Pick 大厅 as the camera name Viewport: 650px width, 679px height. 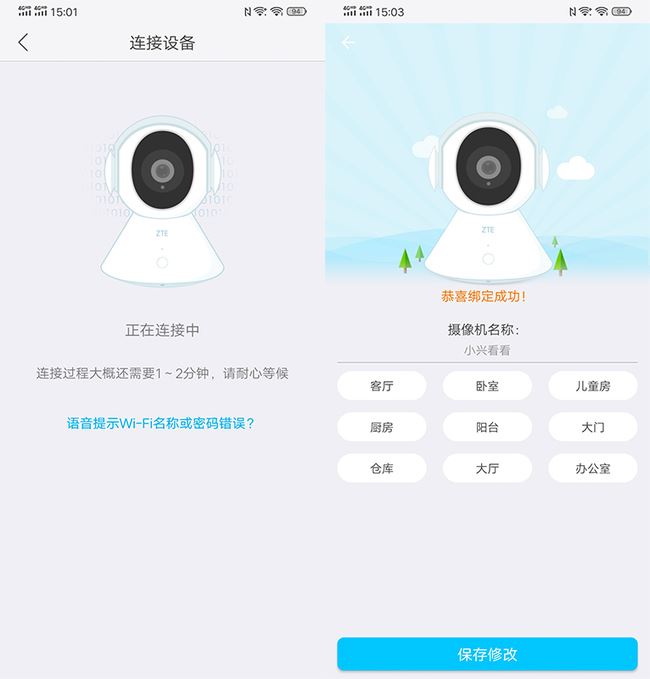487,468
